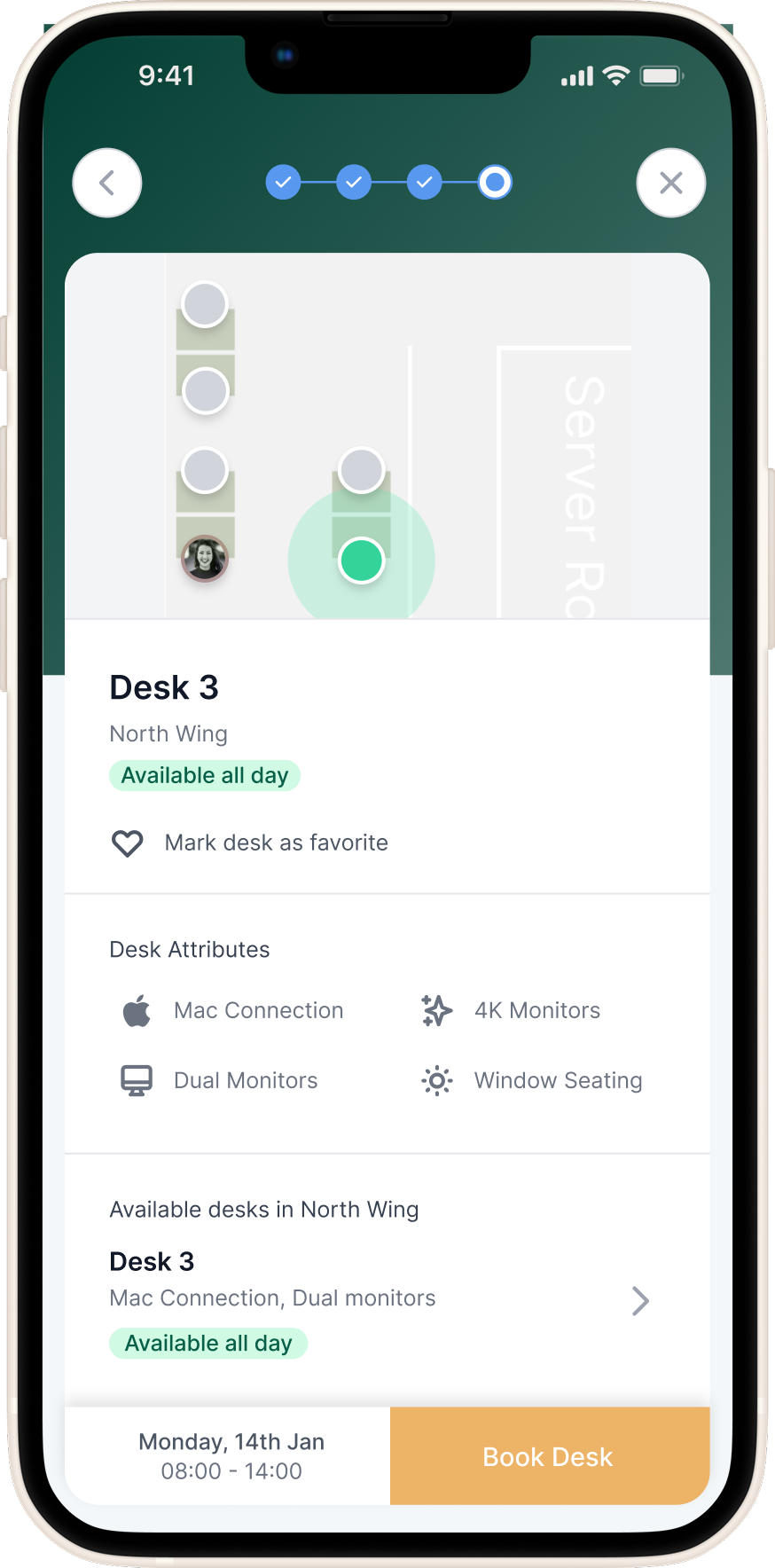Select the green highlighted desk on map
The image size is (775, 1568).
361,561
